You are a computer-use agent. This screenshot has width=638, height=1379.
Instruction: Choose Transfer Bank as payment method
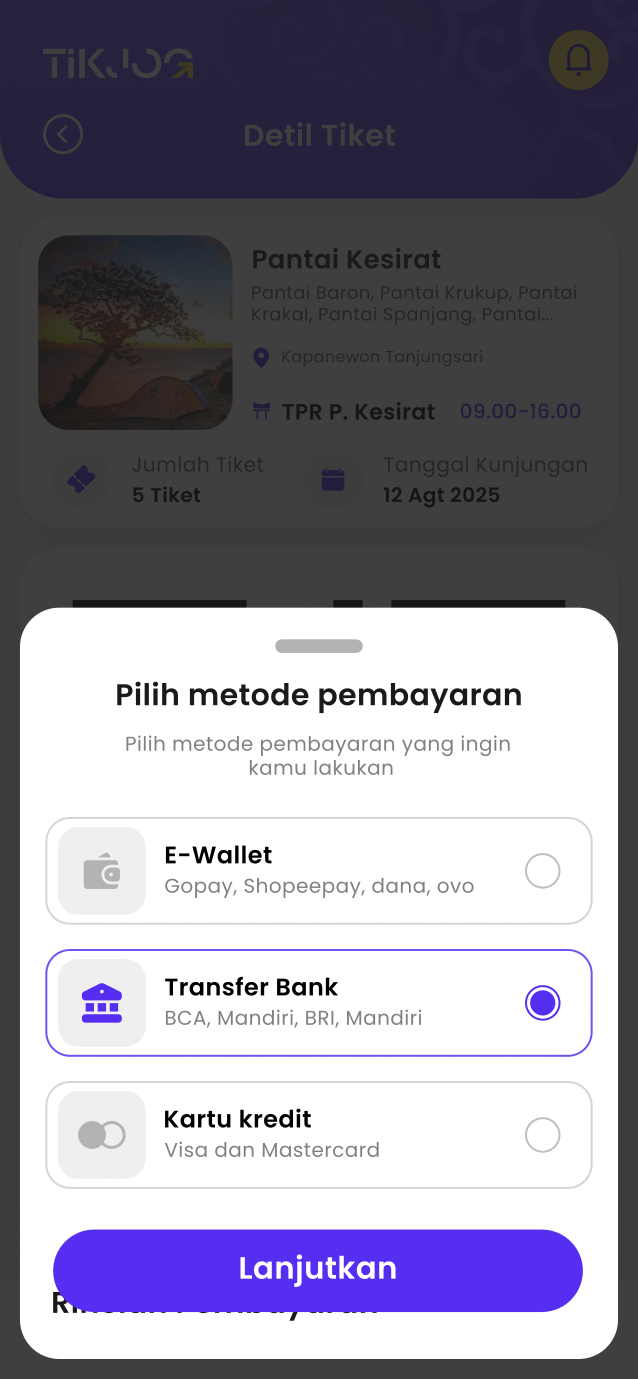pos(319,1003)
